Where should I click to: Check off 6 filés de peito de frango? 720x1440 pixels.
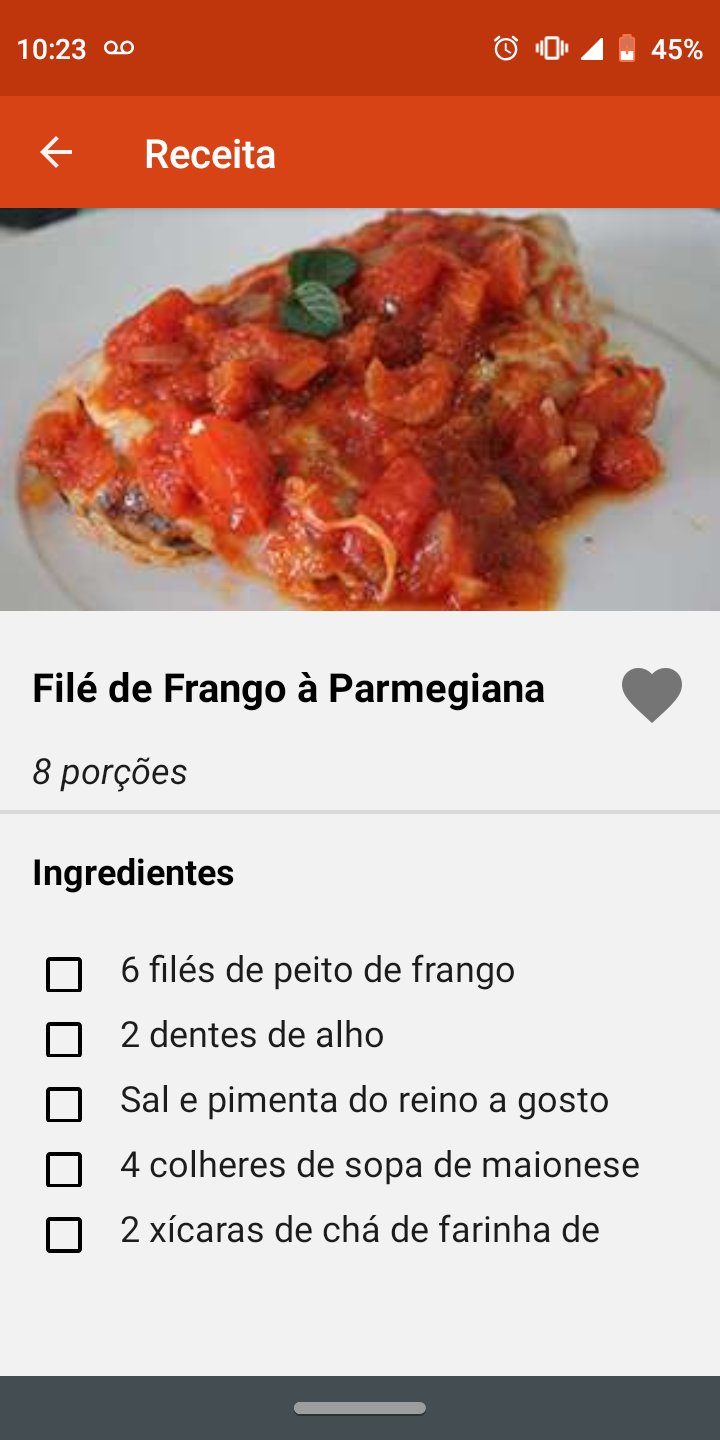tap(64, 974)
